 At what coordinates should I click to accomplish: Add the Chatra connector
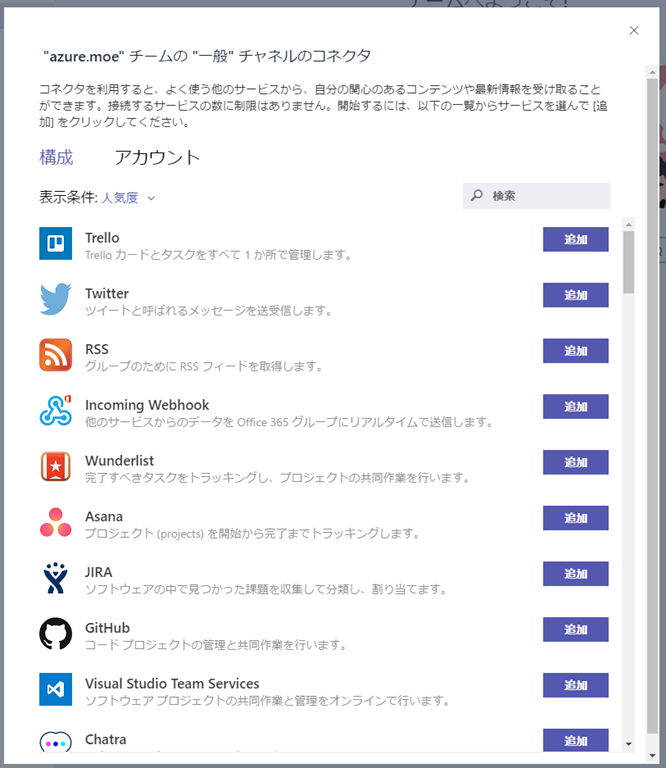pyautogui.click(x=575, y=740)
